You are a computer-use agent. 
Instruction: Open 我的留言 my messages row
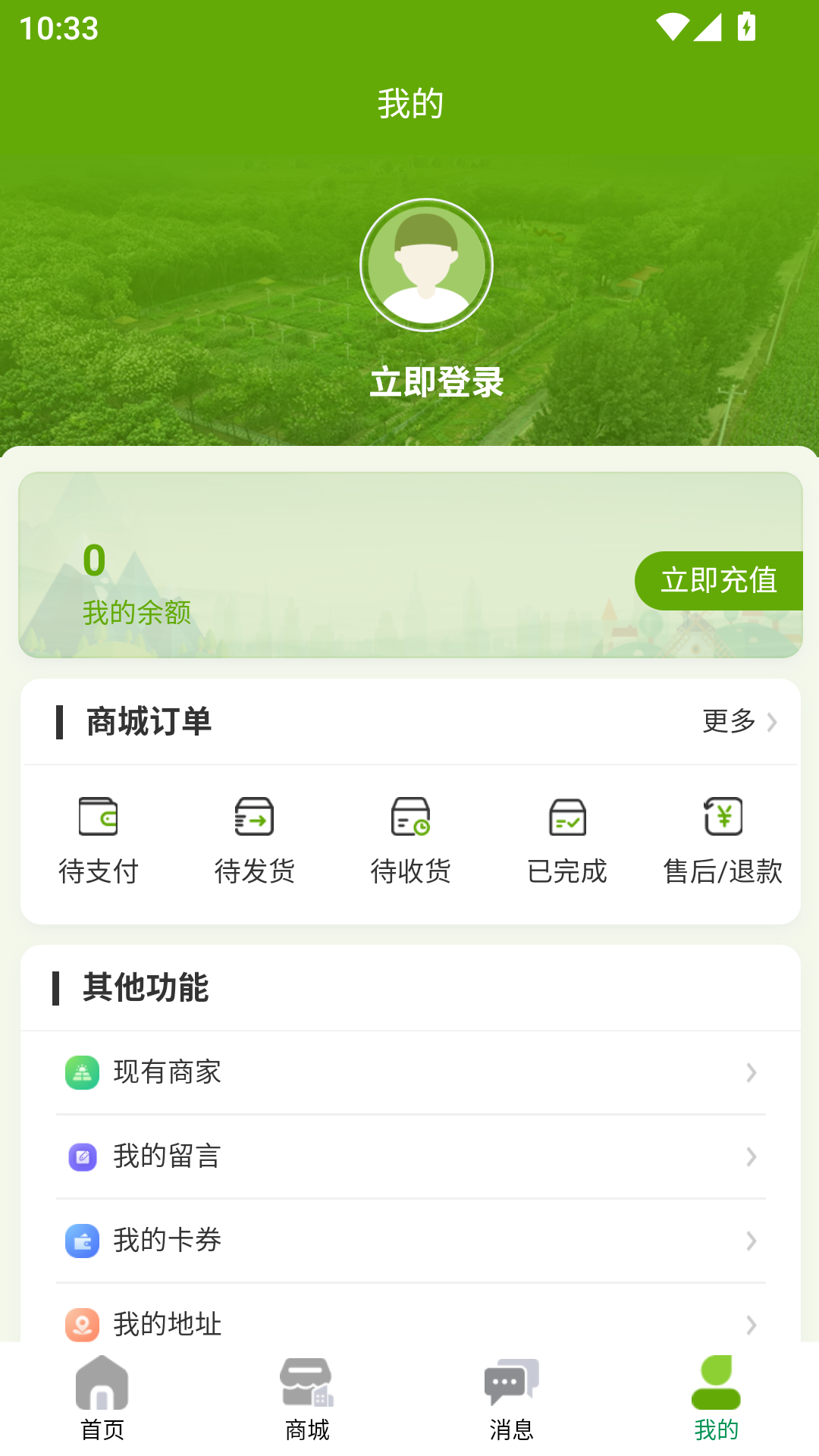pyautogui.click(x=410, y=1156)
